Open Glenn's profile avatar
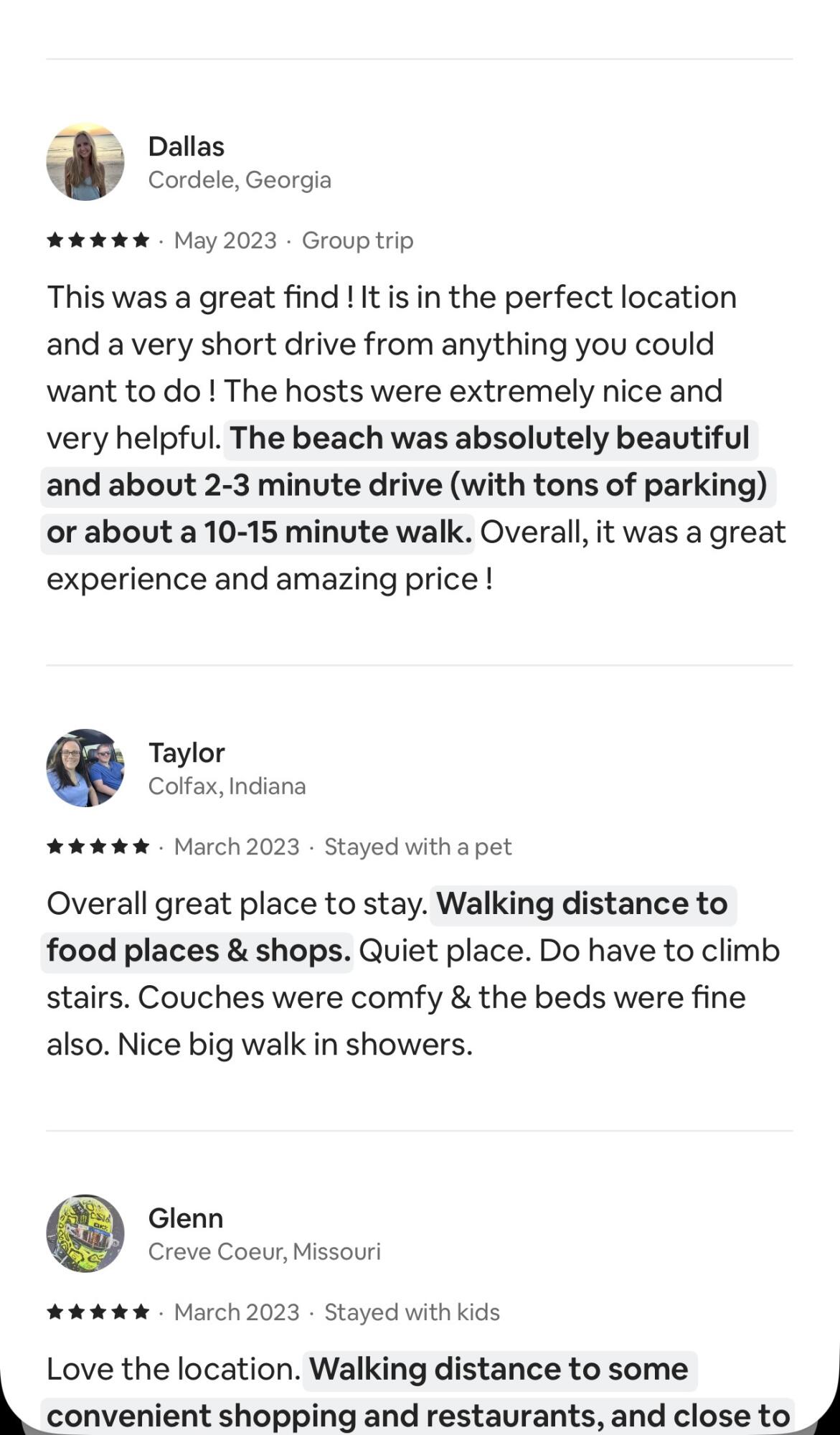Screen dimensions: 840x1435 85,1233
